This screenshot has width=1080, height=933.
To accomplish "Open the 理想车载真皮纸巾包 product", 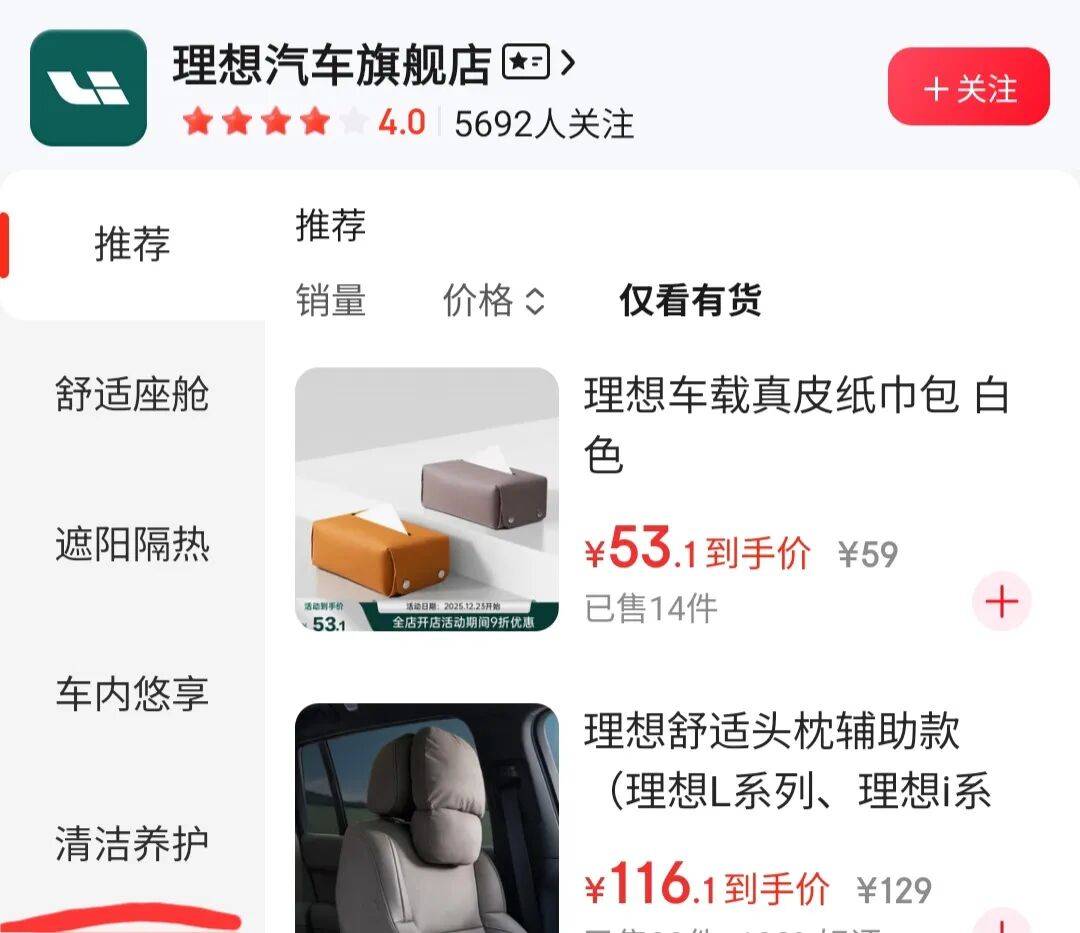I will pyautogui.click(x=796, y=425).
